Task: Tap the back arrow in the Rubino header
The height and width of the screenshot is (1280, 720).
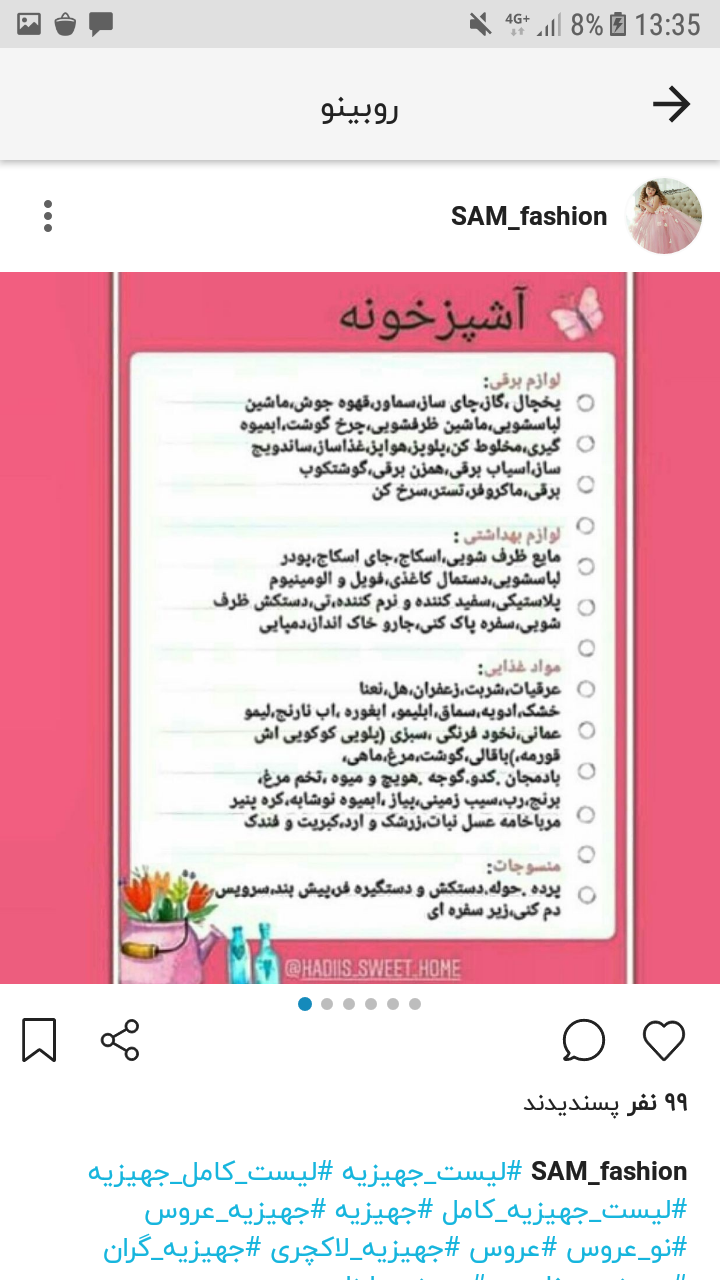Action: tap(671, 105)
